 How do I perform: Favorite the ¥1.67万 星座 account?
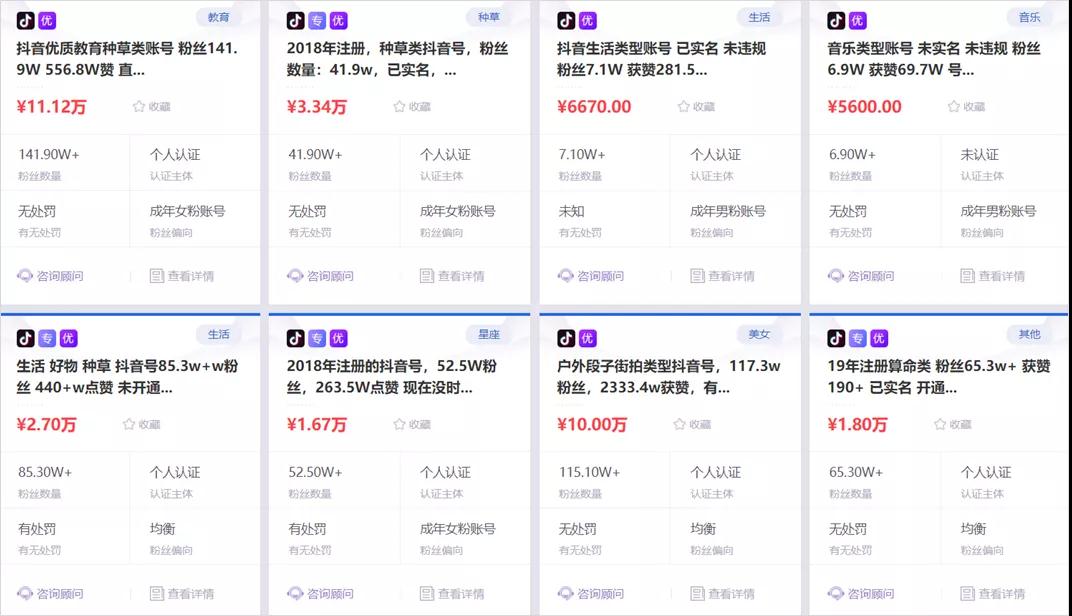[412, 425]
